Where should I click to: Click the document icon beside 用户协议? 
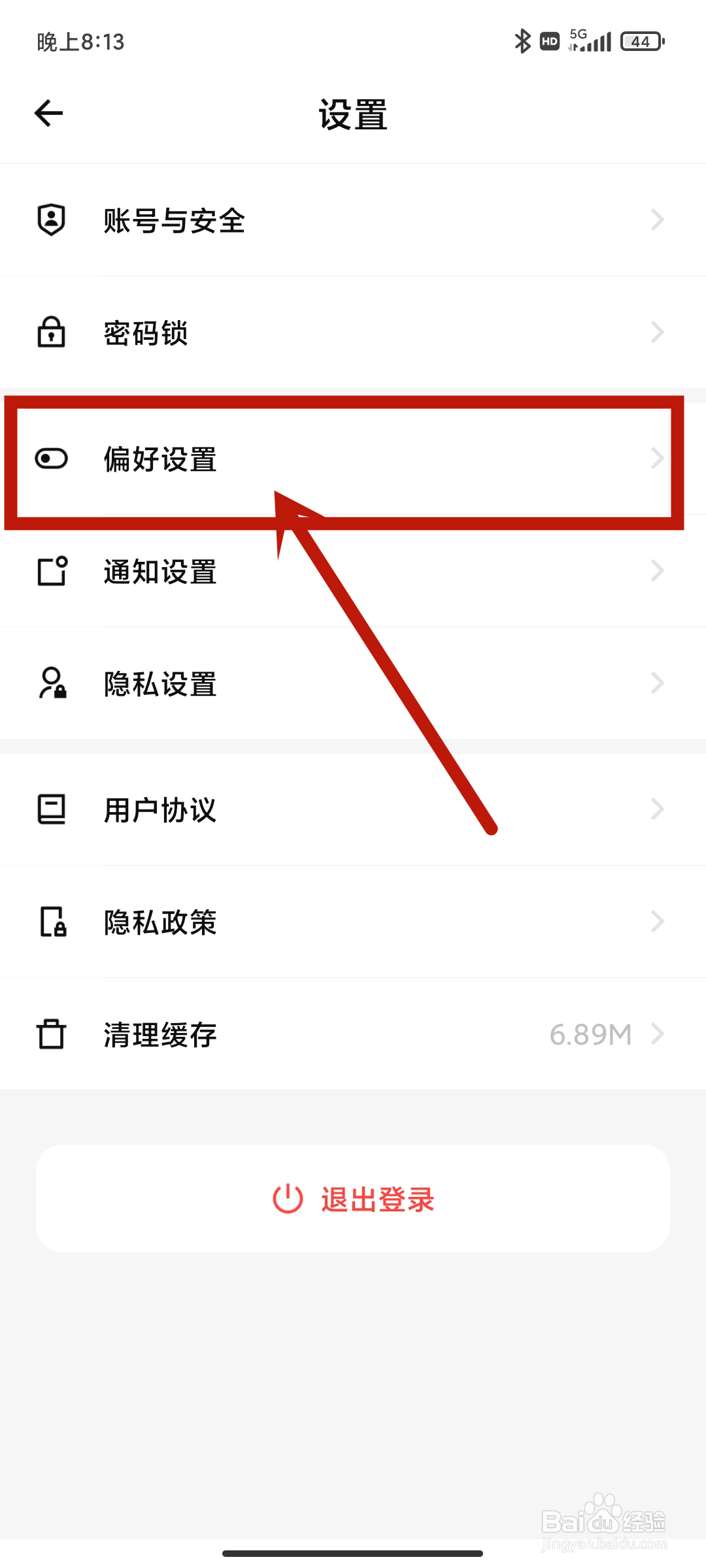51,809
